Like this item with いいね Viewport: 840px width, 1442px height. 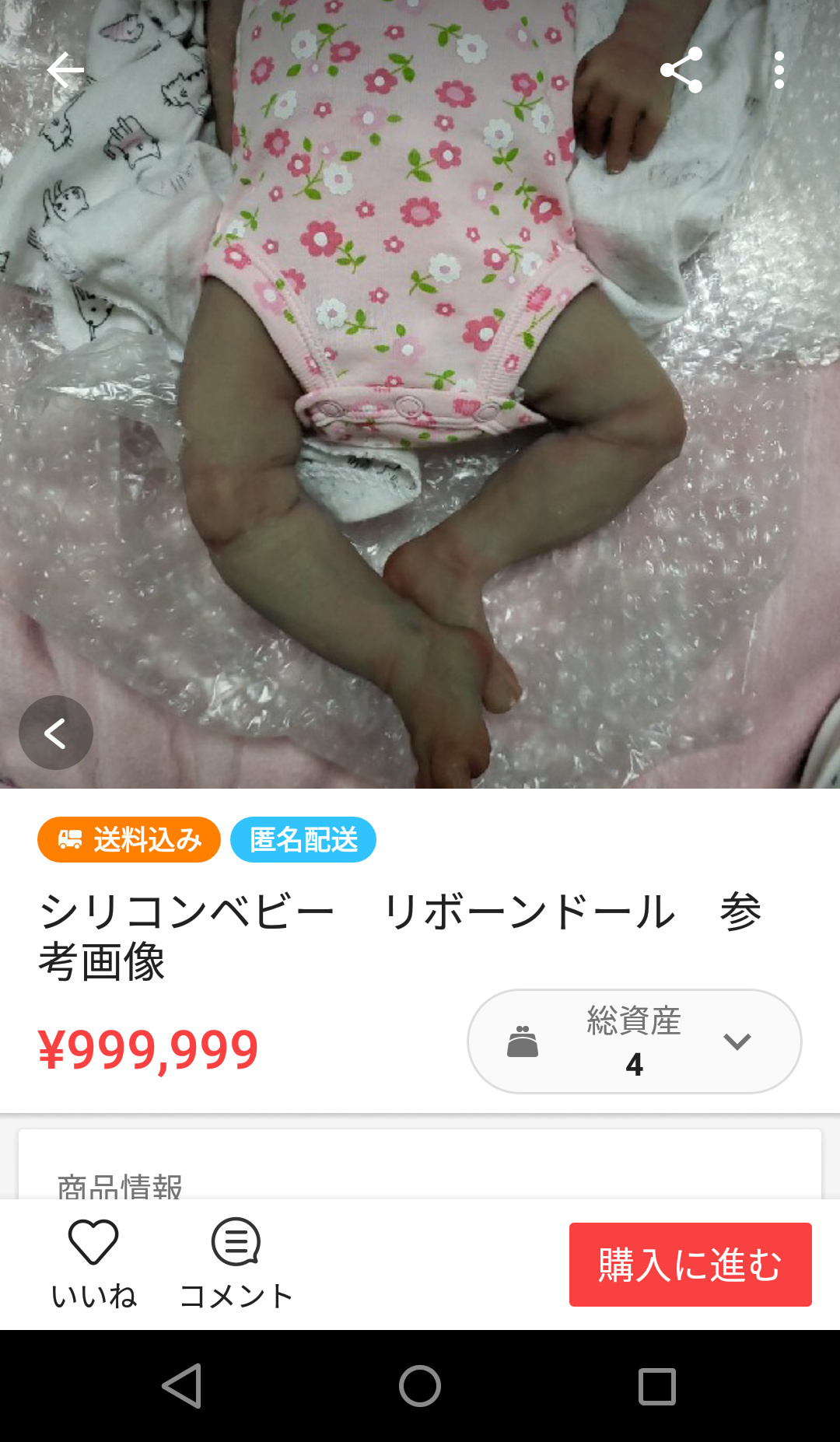coord(93,1264)
